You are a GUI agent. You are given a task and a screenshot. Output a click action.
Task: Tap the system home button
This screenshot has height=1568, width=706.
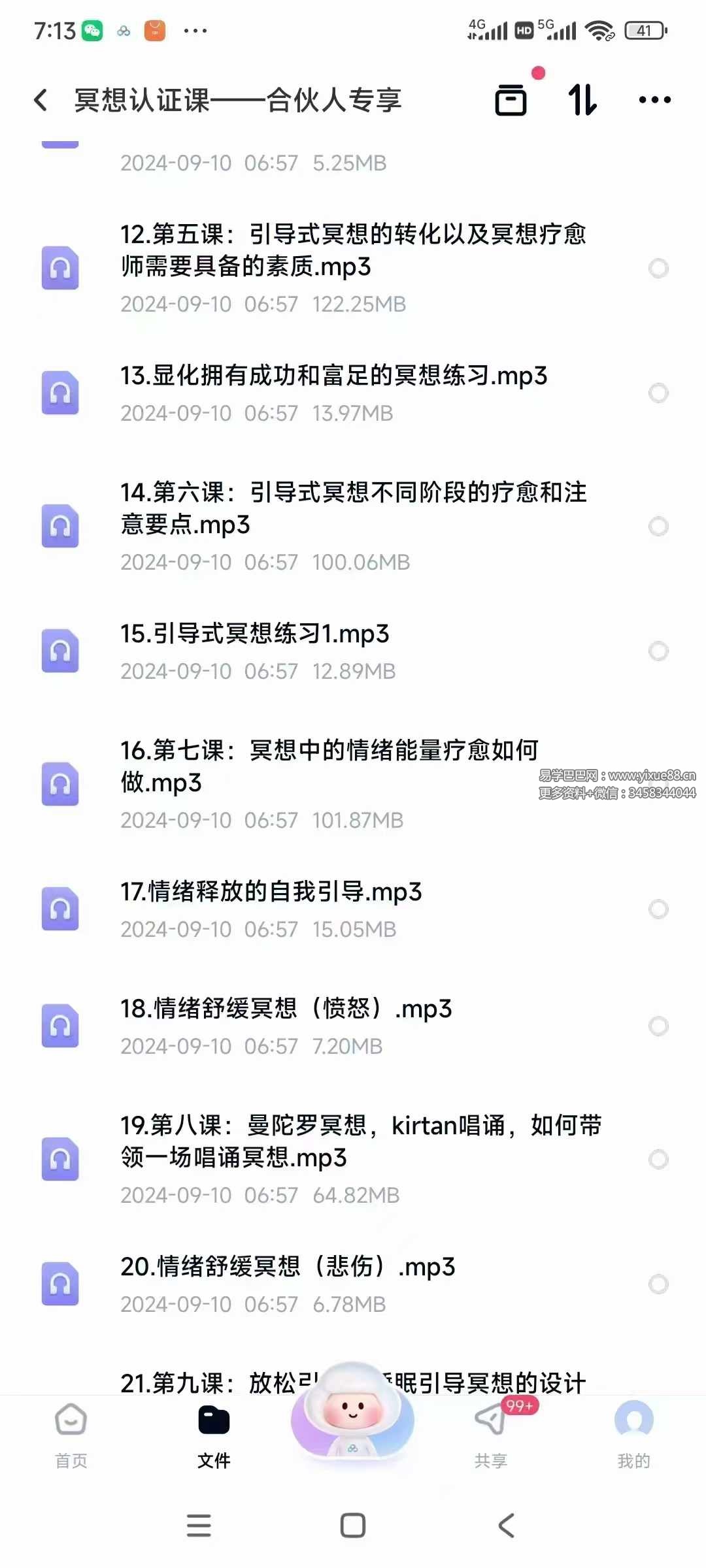coord(353,1526)
